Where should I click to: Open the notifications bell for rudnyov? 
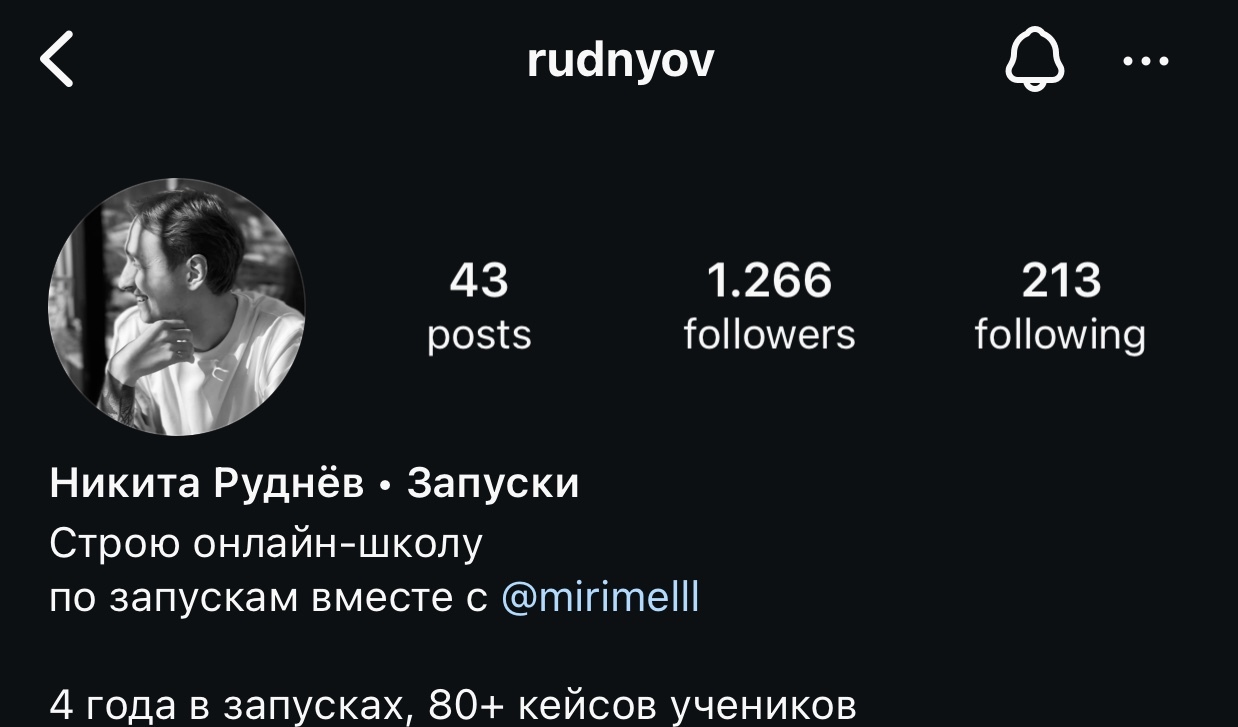coord(1035,62)
